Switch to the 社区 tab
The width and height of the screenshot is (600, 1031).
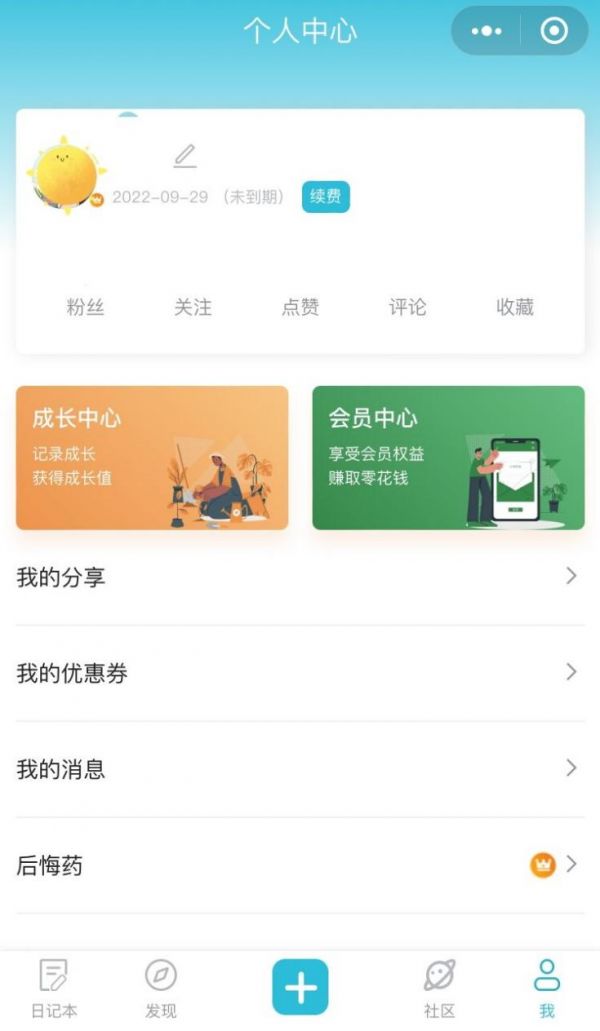pyautogui.click(x=440, y=988)
